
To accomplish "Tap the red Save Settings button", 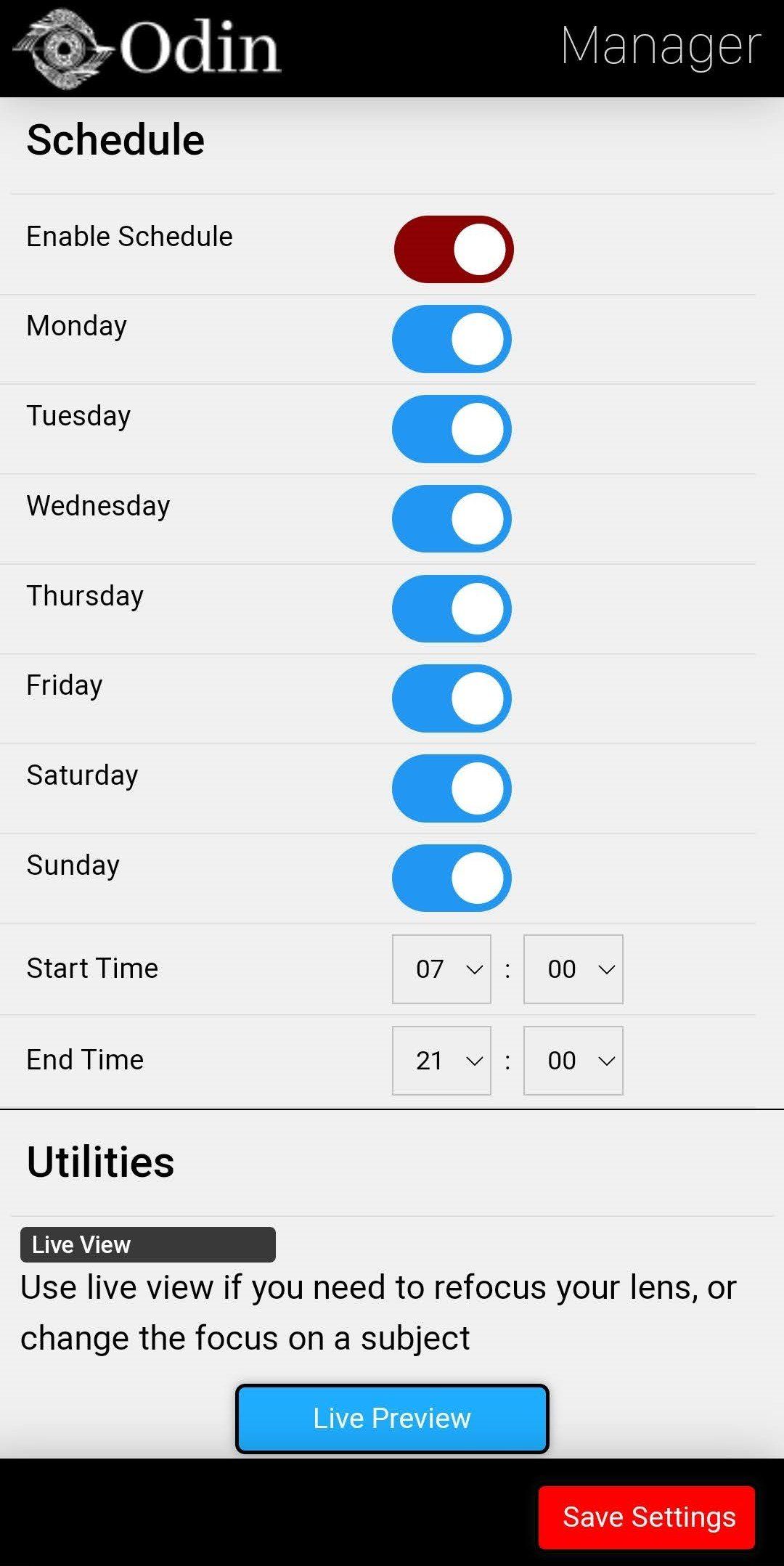I will 647,1517.
